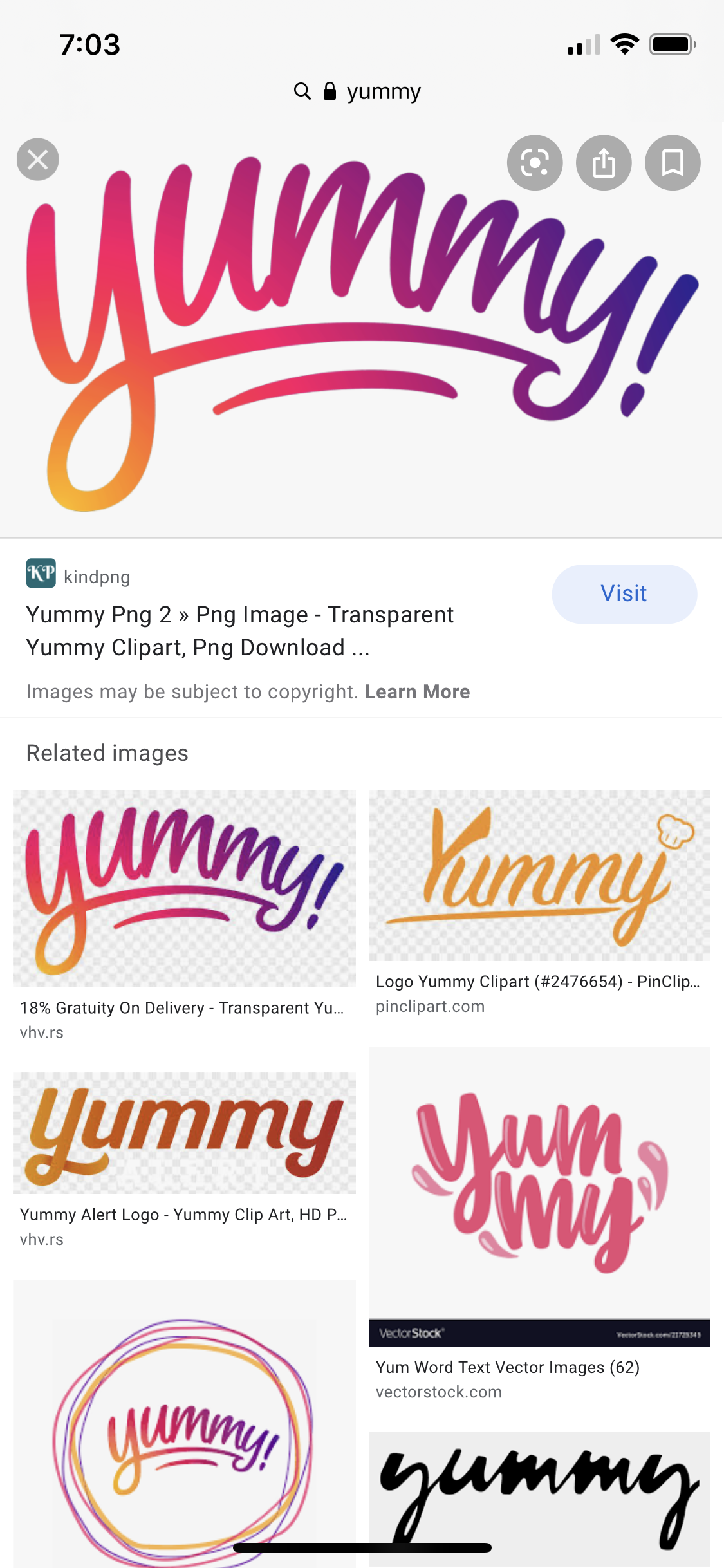Close the image preview

[37, 160]
